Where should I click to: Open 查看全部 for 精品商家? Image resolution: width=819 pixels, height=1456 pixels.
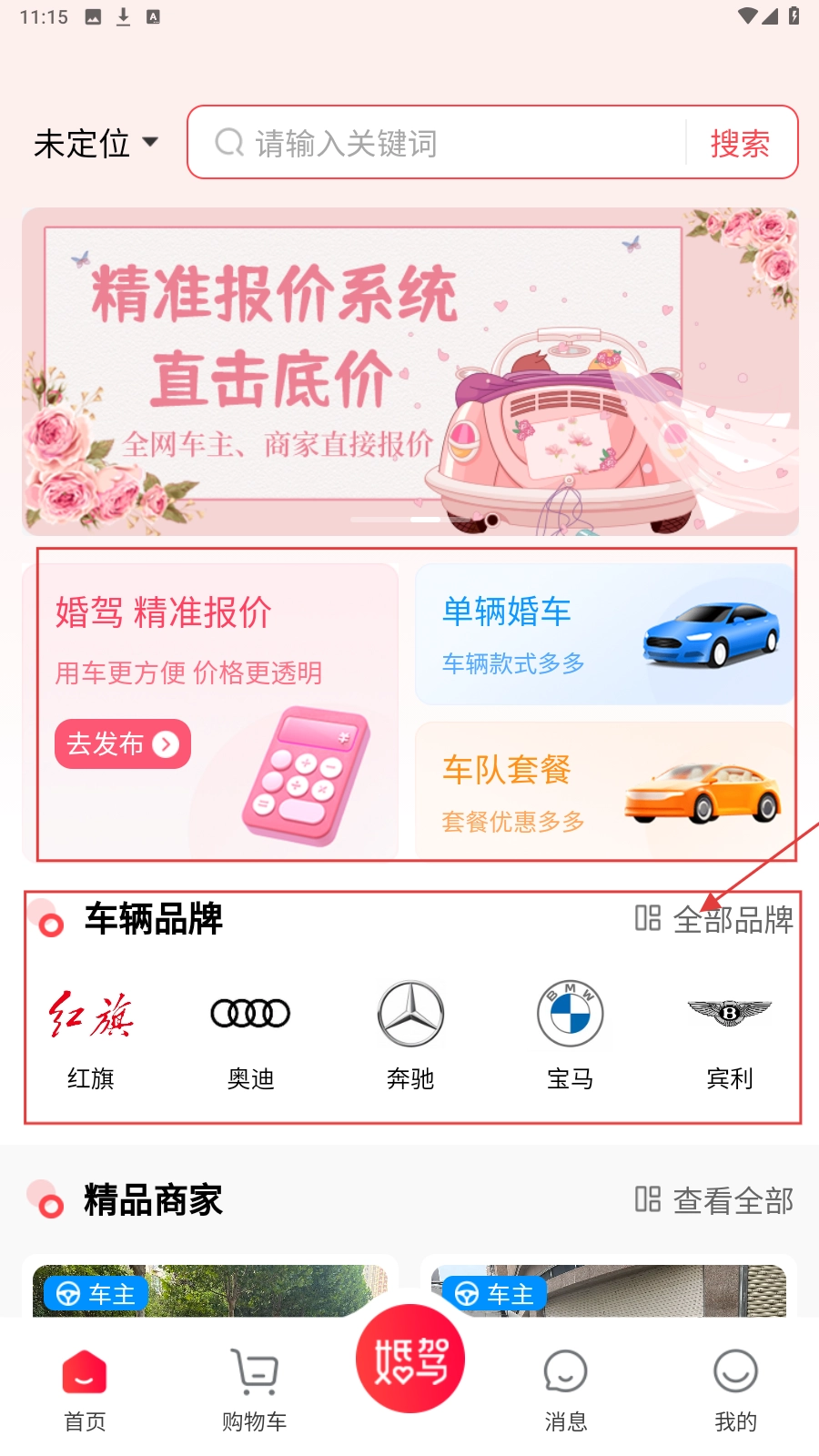point(714,1200)
